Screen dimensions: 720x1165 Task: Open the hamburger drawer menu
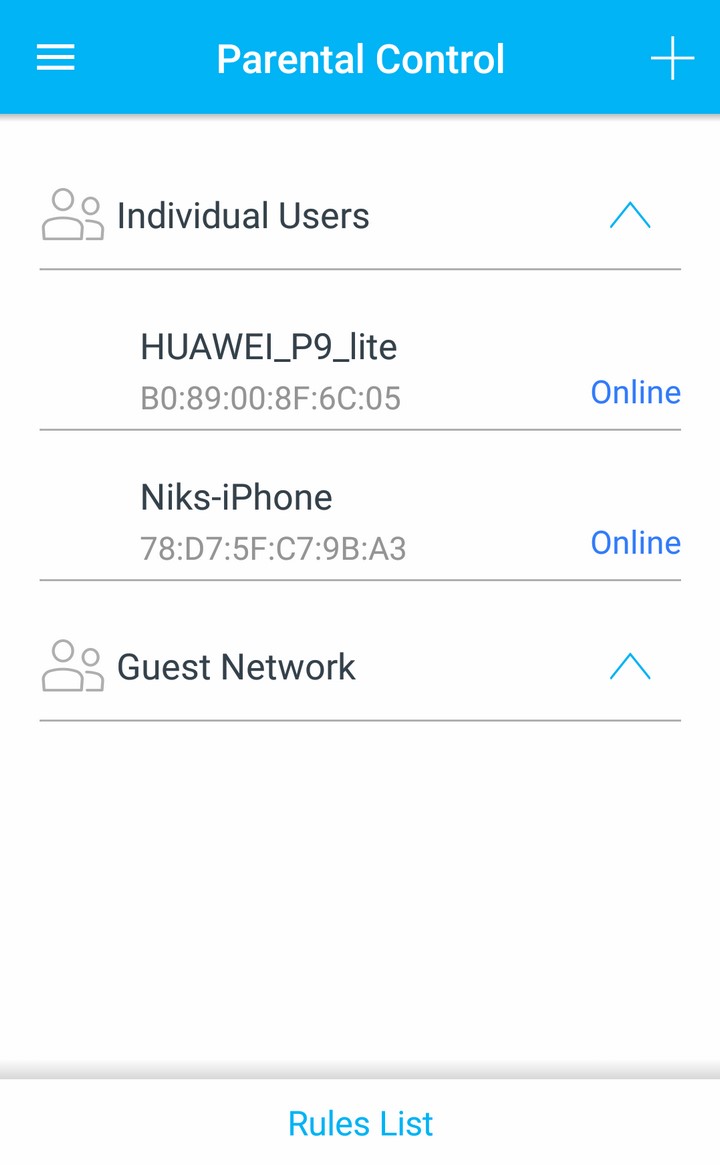coord(56,58)
